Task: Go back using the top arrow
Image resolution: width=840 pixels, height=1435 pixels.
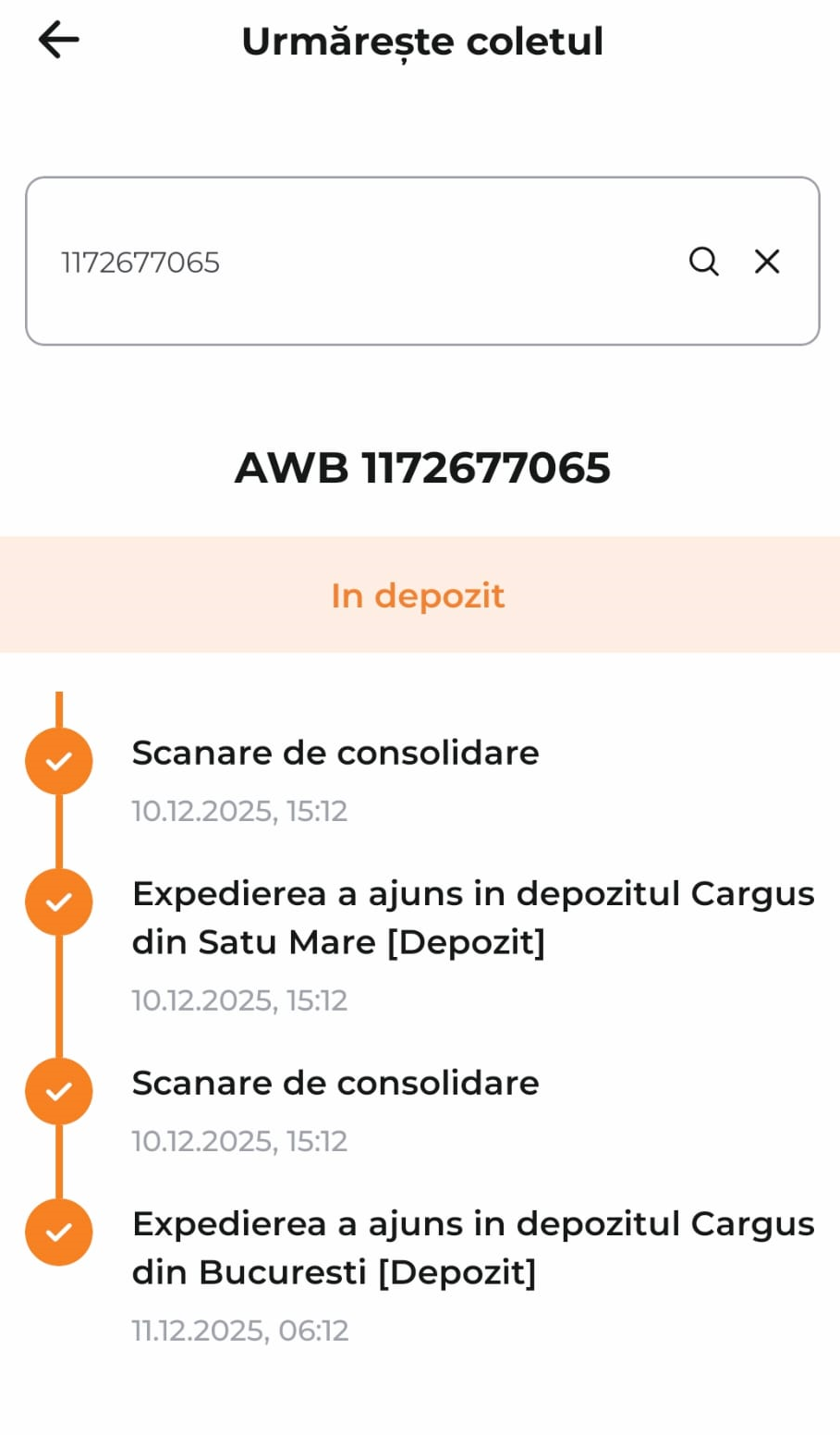Action: pyautogui.click(x=58, y=40)
